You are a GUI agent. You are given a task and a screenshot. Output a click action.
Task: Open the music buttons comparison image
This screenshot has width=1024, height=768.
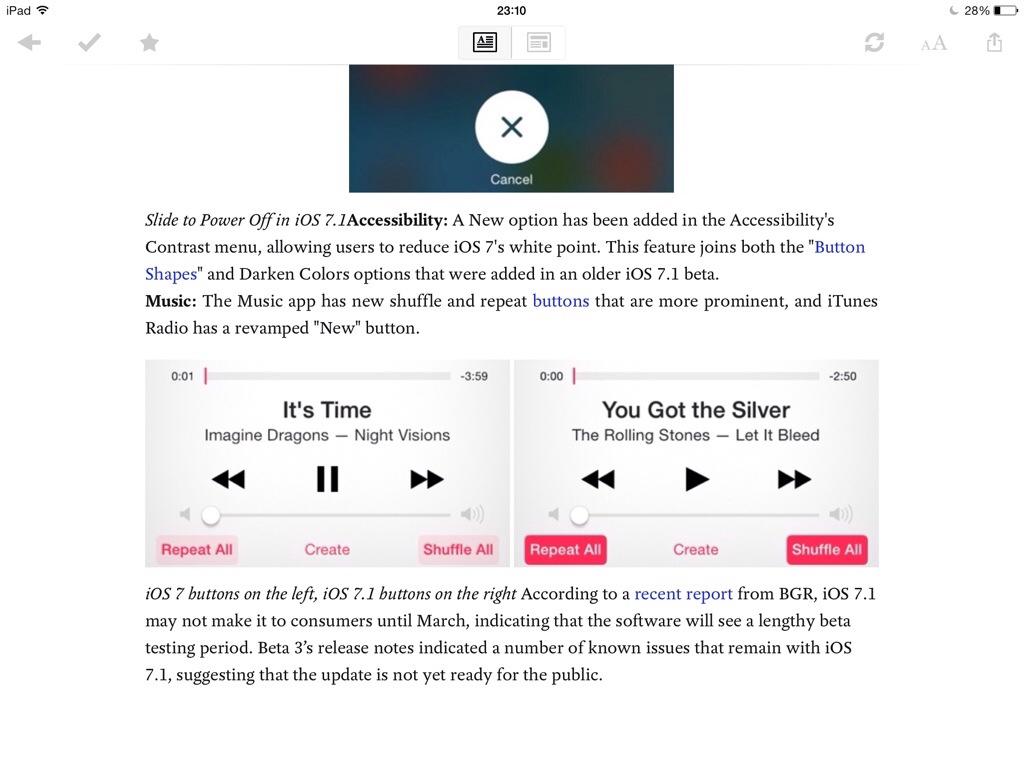click(x=511, y=463)
